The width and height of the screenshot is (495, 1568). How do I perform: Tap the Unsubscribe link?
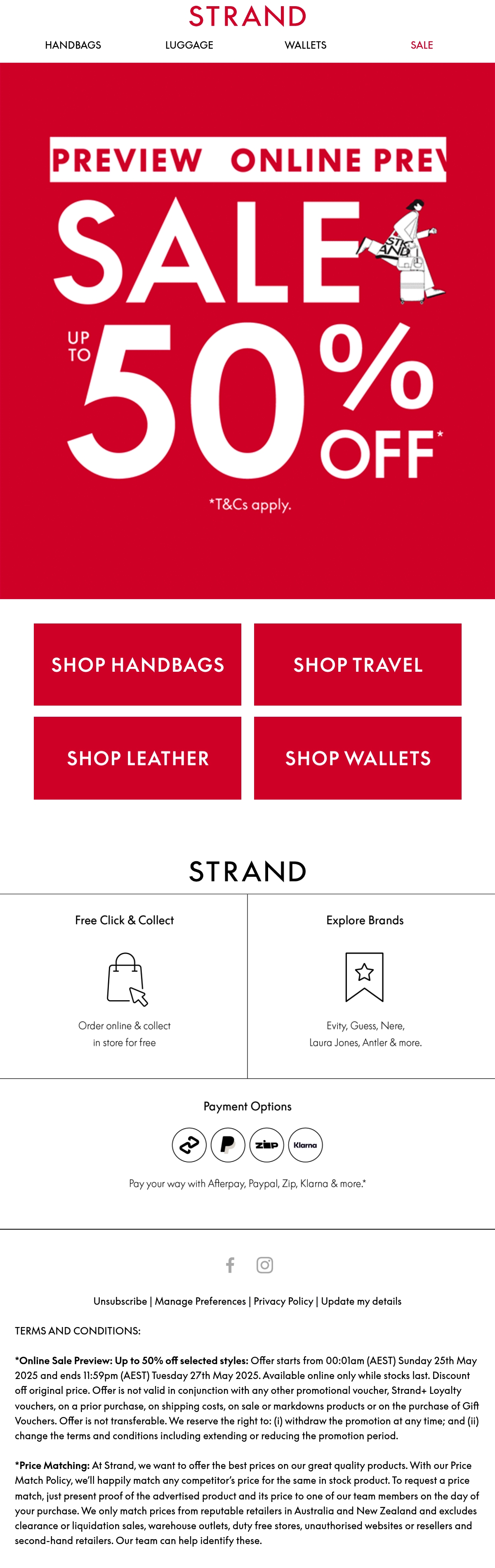coord(120,1301)
